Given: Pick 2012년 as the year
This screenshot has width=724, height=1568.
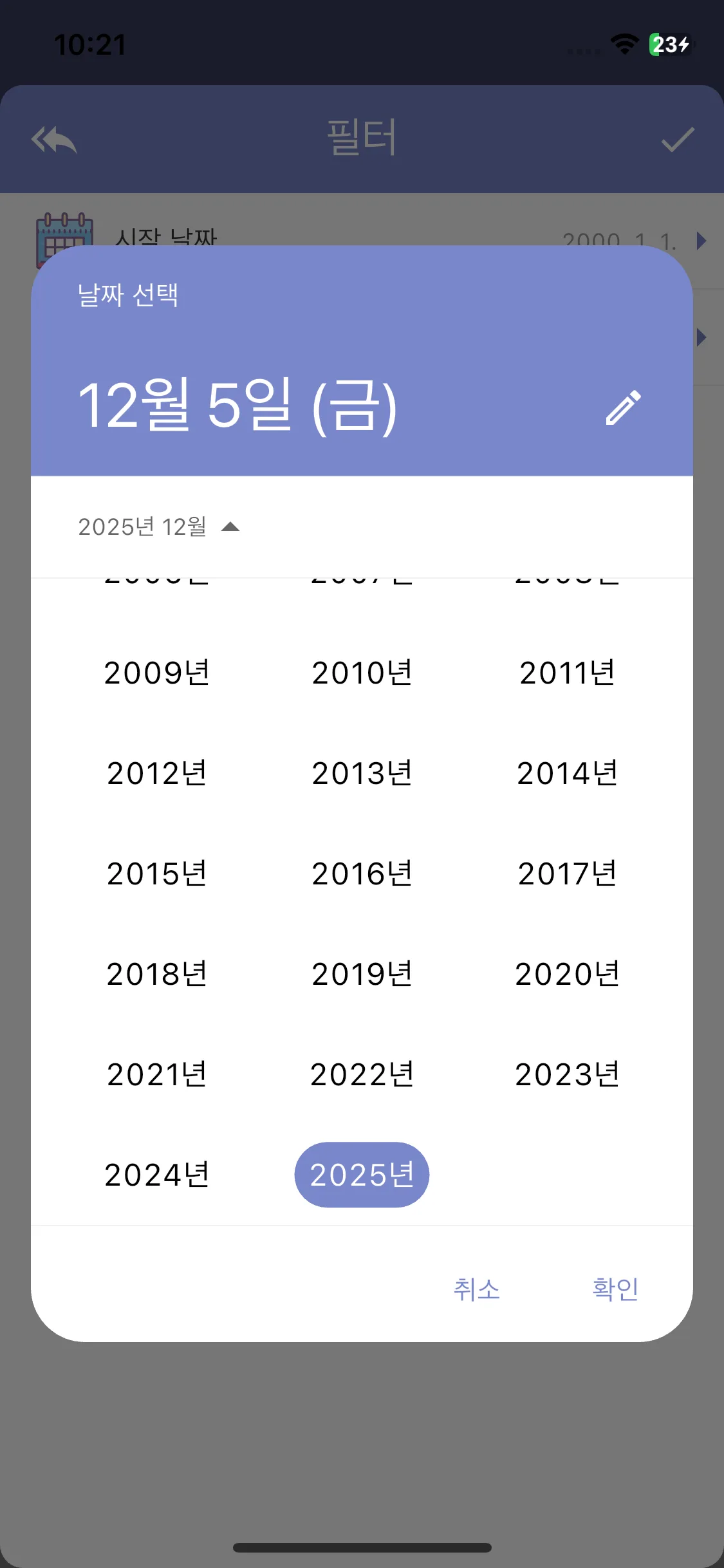Looking at the screenshot, I should [x=156, y=773].
